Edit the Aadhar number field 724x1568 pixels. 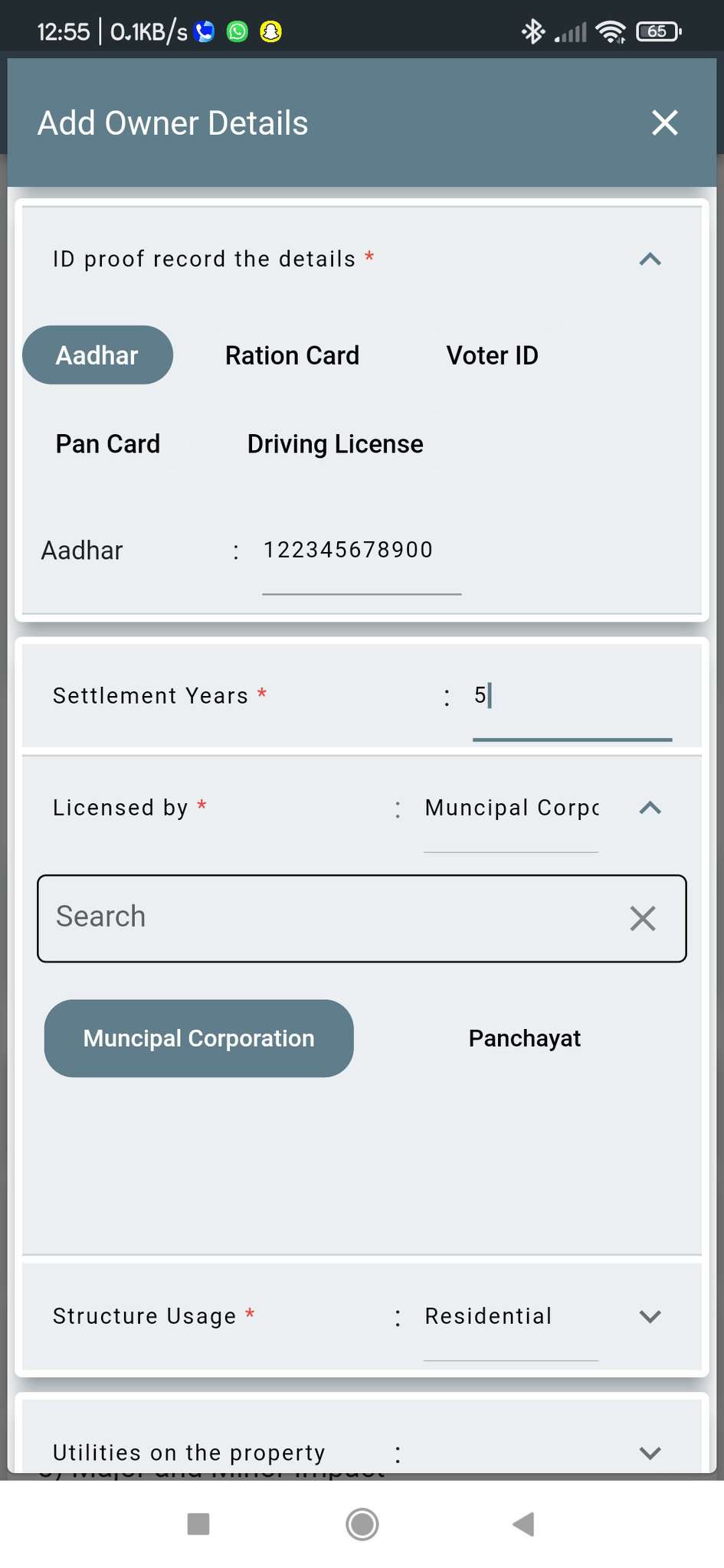[362, 551]
